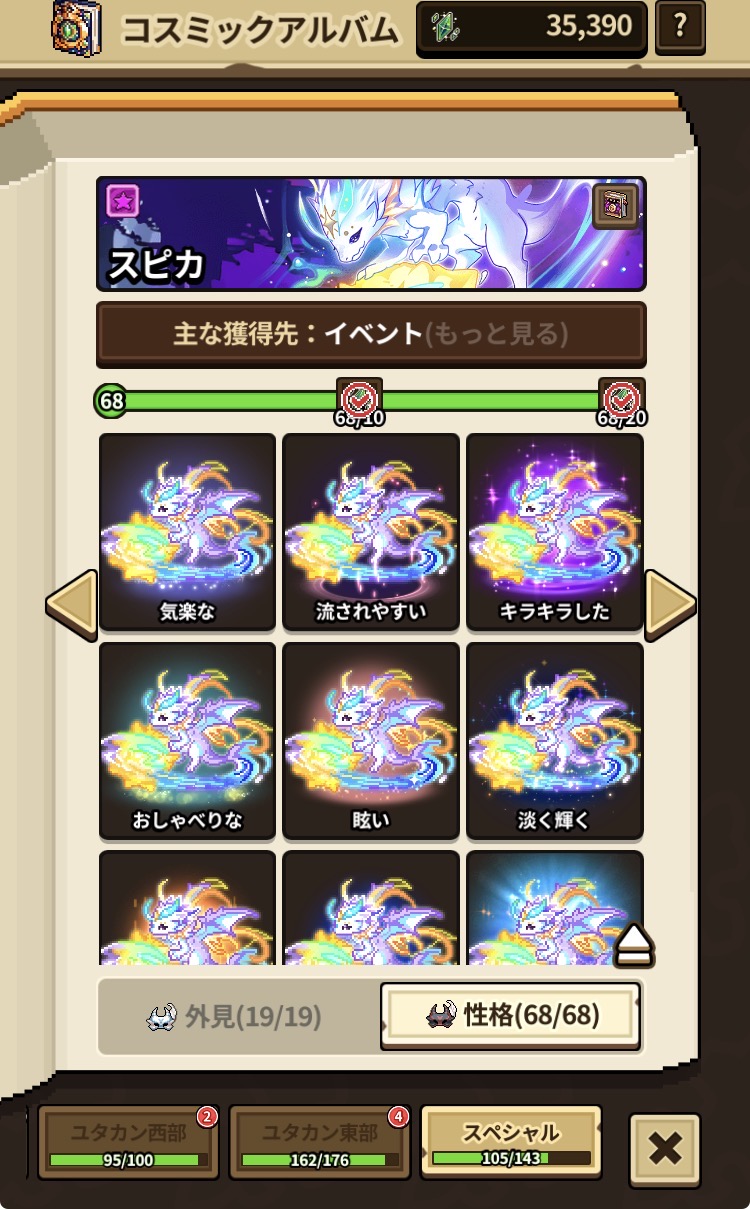Close the Cosmic Album with X
The image size is (750, 1209).
[x=665, y=1150]
